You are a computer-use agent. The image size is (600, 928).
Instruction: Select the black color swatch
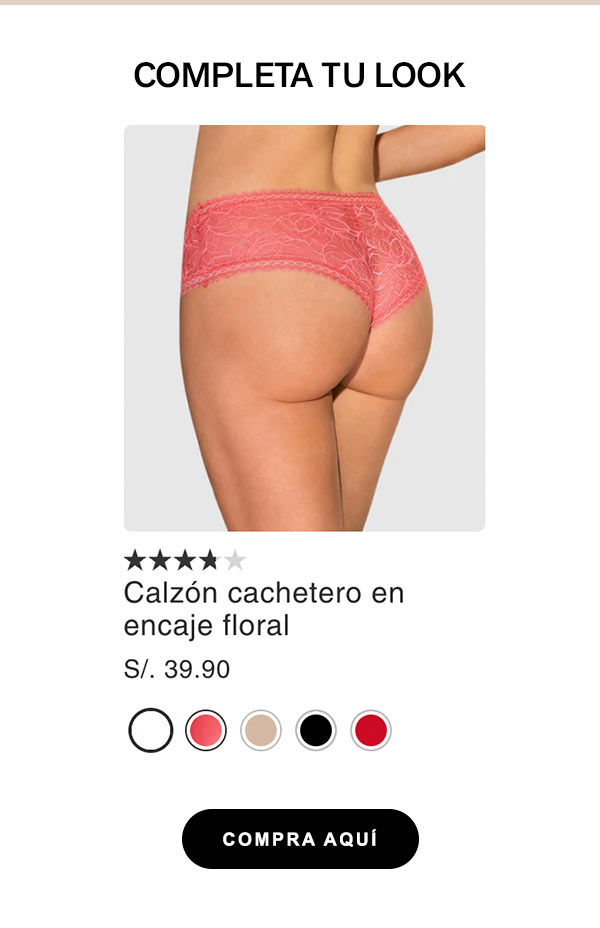coord(316,730)
